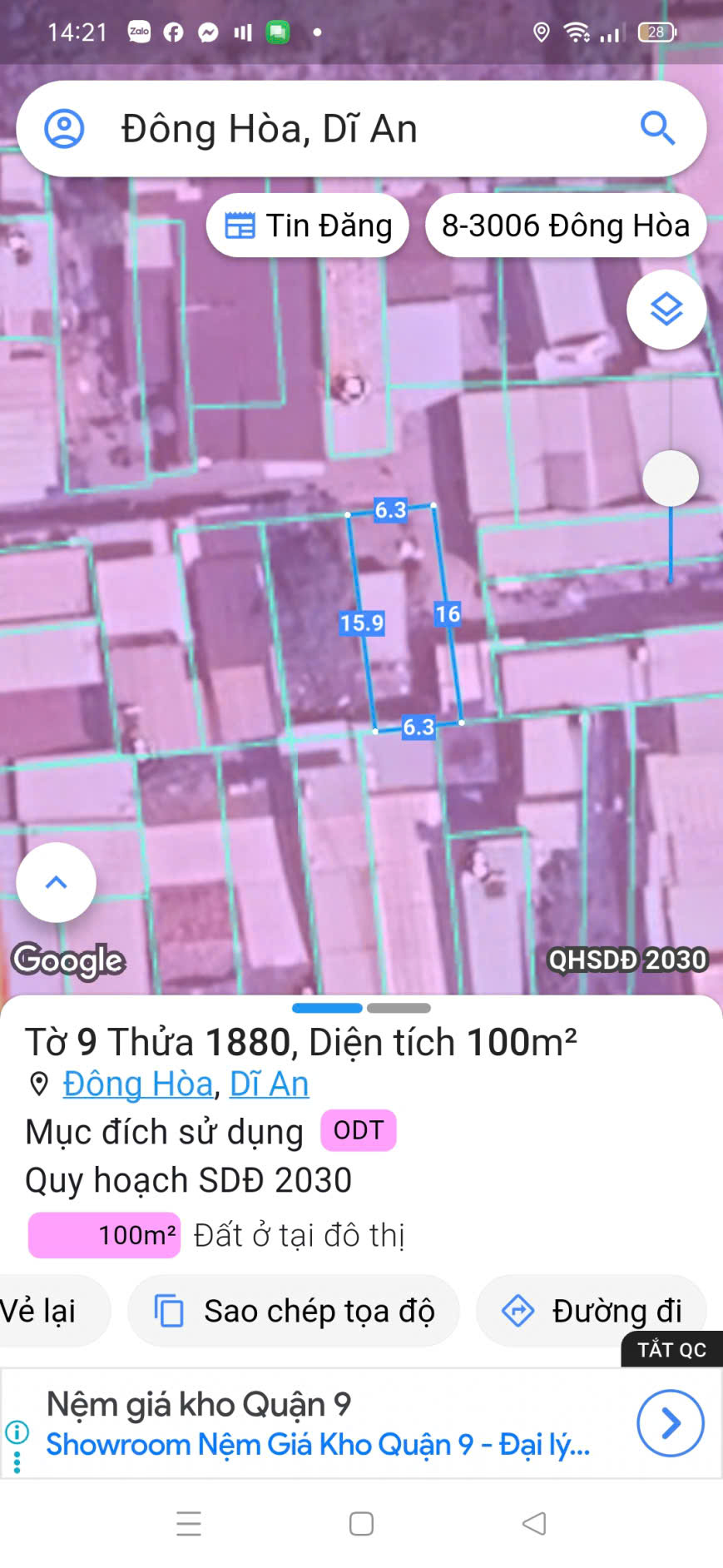Open the Đông Hòa location link
723x1568 pixels.
(x=138, y=1084)
